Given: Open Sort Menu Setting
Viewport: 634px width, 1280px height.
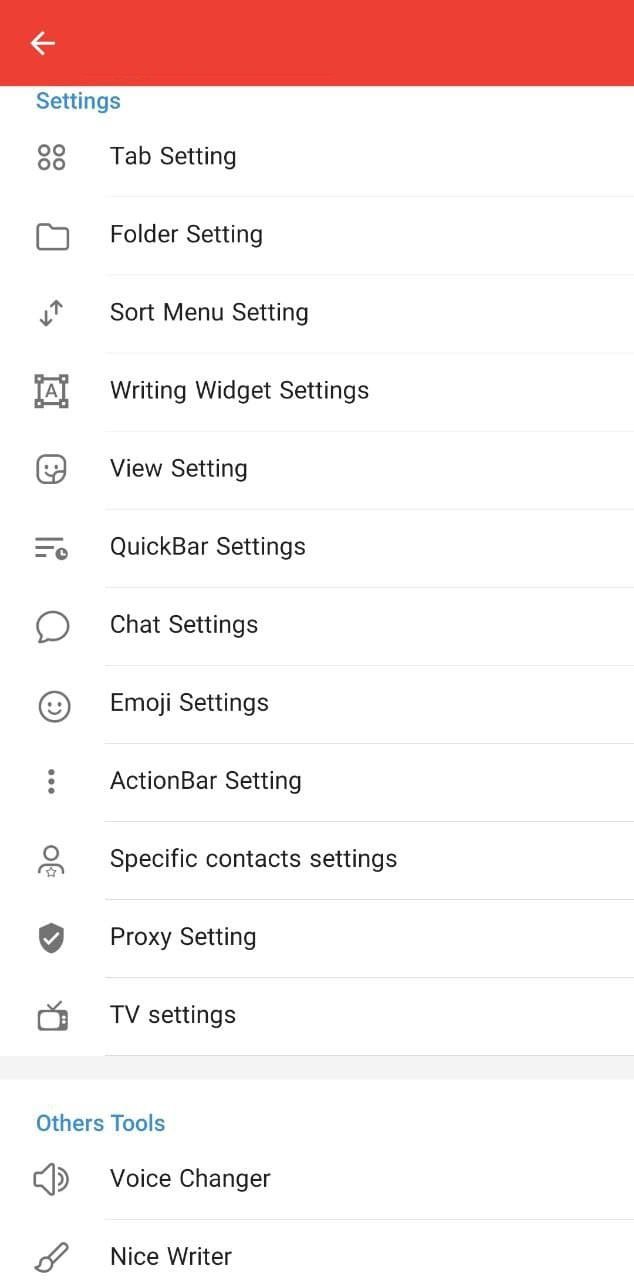Looking at the screenshot, I should click(209, 313).
